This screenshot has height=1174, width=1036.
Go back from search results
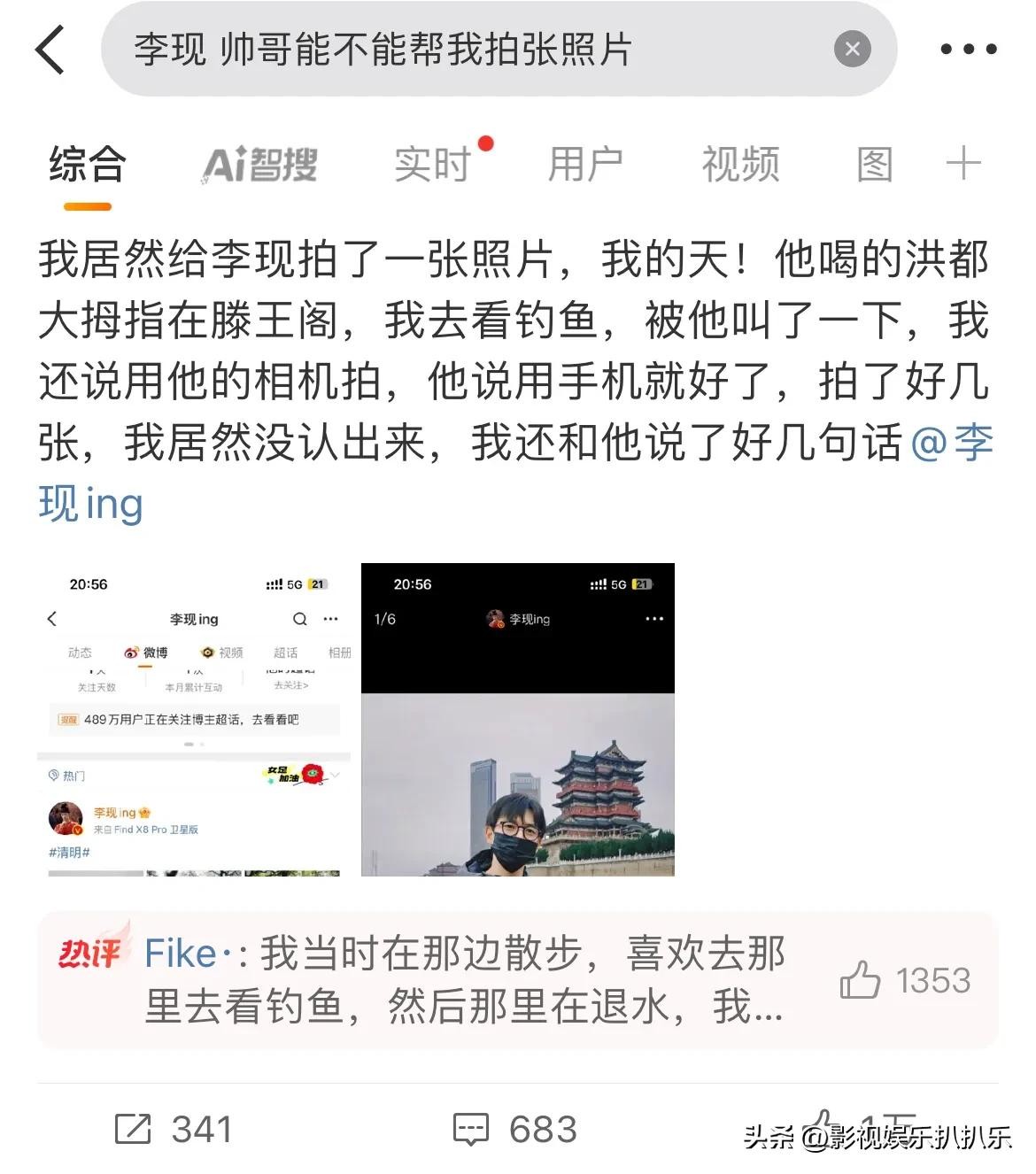(50, 50)
